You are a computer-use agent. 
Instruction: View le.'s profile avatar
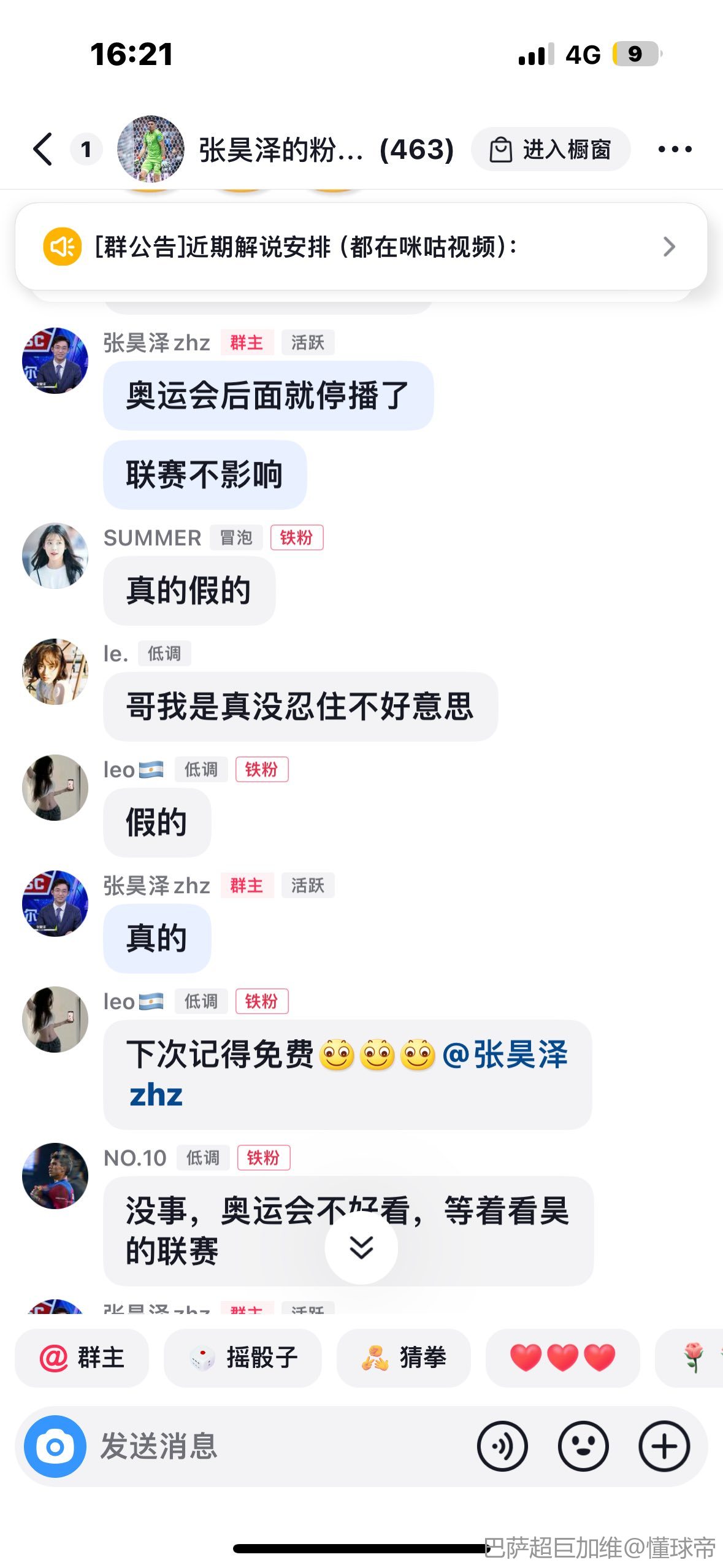55,672
